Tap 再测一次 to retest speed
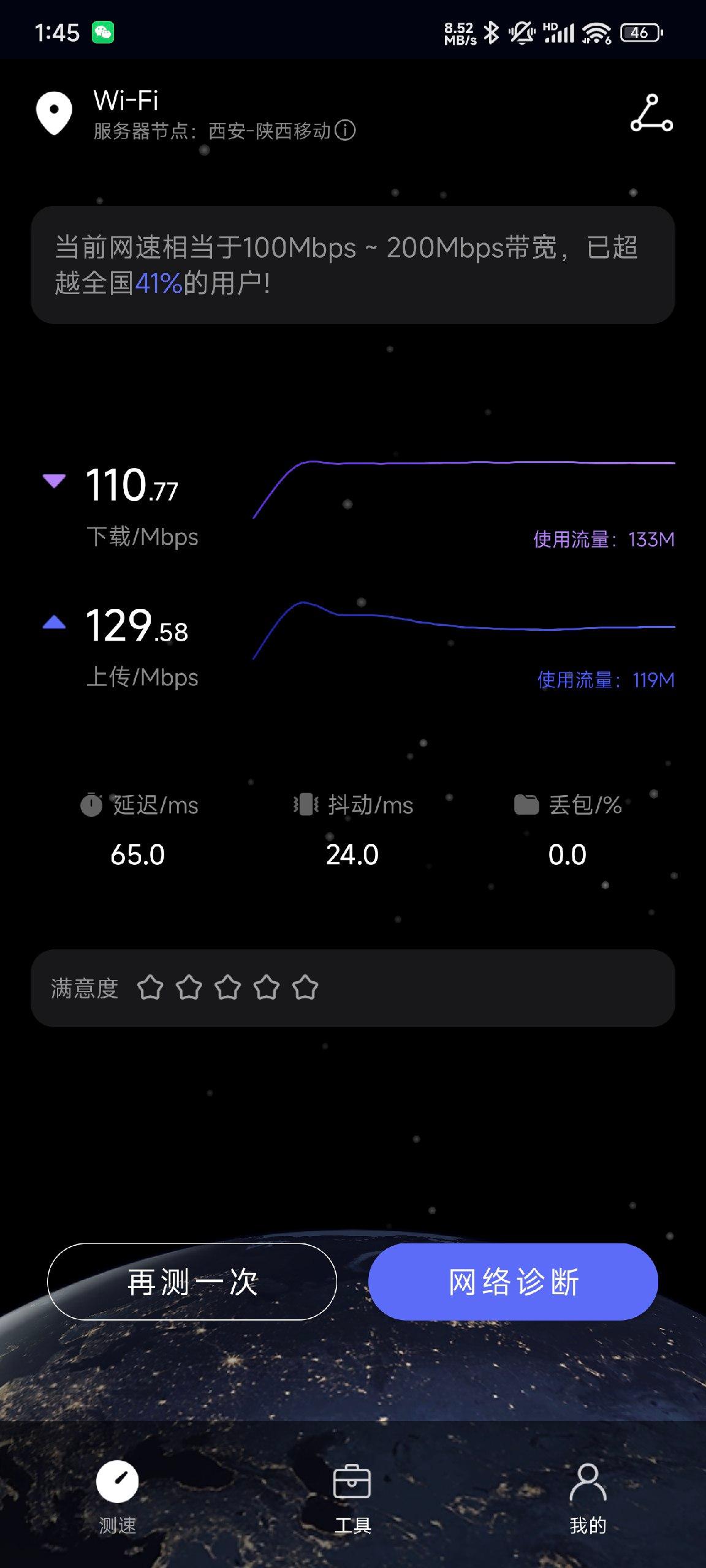The image size is (706, 1568). [x=192, y=1281]
